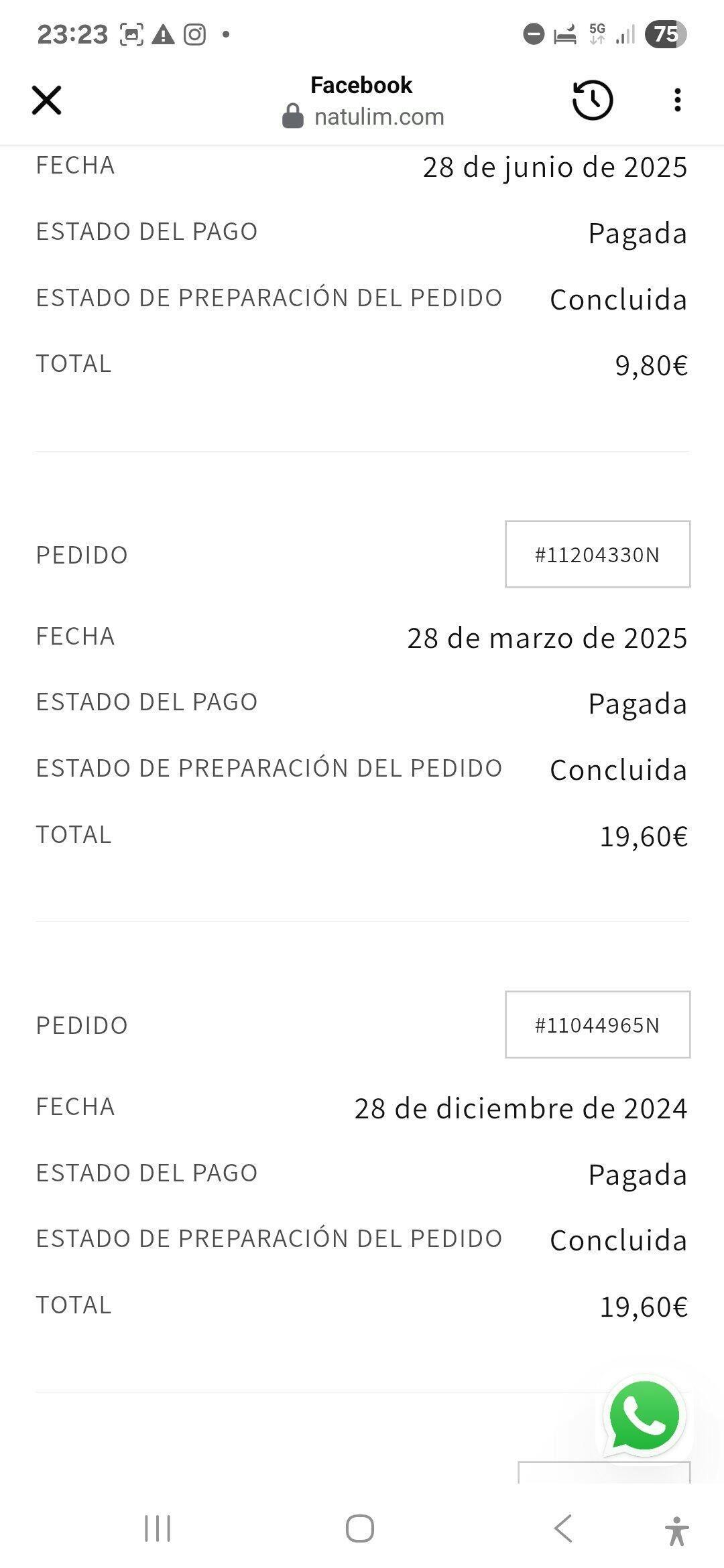
Task: Go to the phone home screen
Action: point(360,1528)
